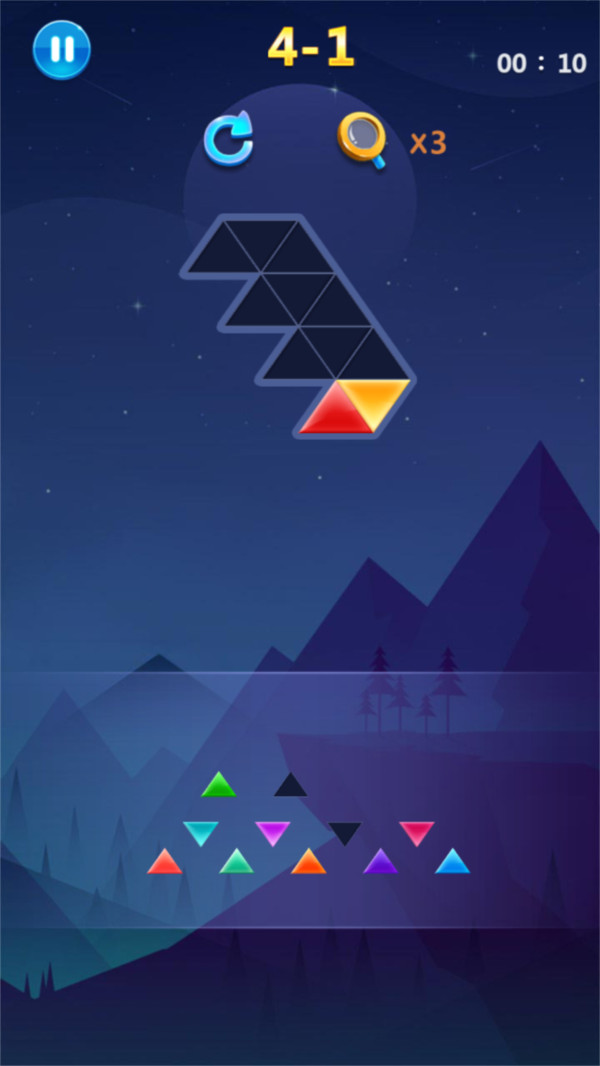Restart the puzzle with the reset arrow
This screenshot has height=1066, width=600.
tap(229, 139)
